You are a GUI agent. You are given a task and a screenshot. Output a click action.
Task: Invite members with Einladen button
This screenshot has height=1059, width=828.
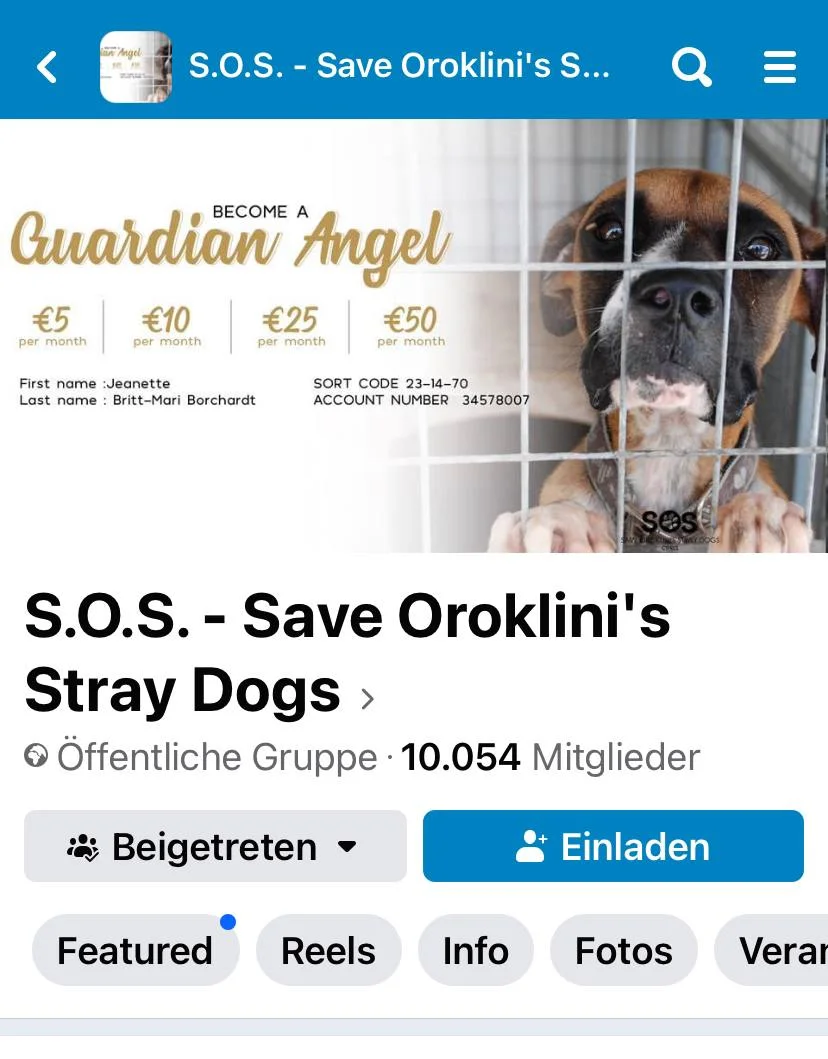click(x=613, y=846)
